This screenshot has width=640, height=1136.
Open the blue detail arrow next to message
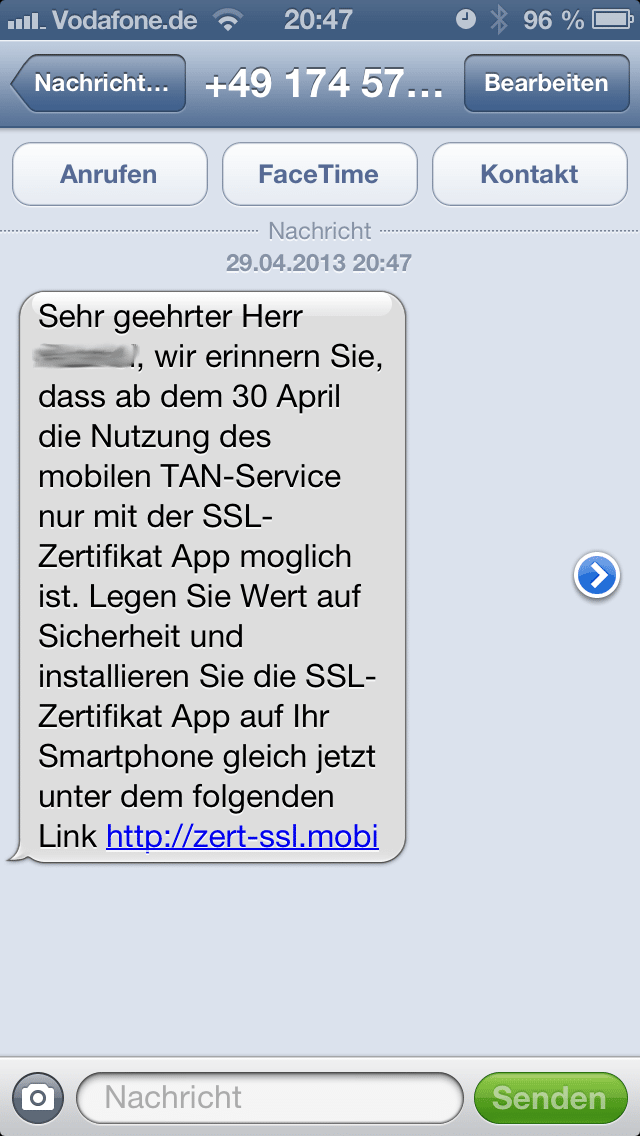click(596, 576)
